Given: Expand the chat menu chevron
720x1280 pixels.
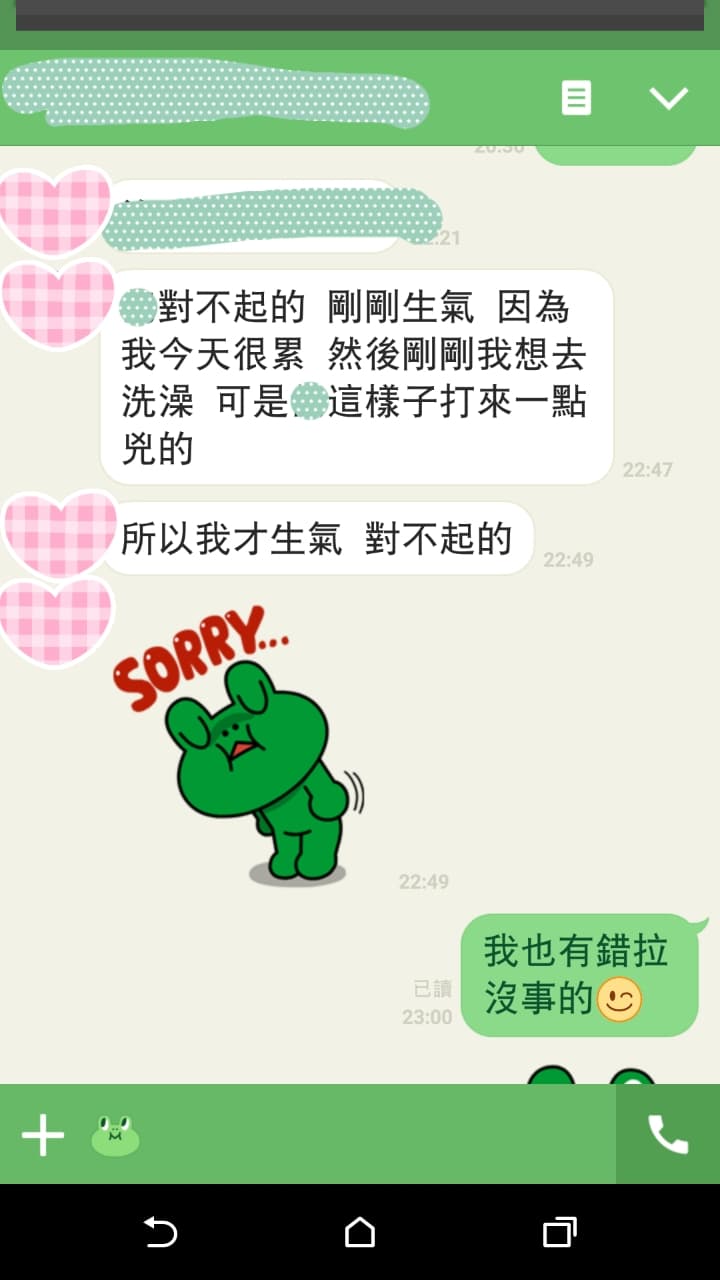Looking at the screenshot, I should [x=668, y=98].
